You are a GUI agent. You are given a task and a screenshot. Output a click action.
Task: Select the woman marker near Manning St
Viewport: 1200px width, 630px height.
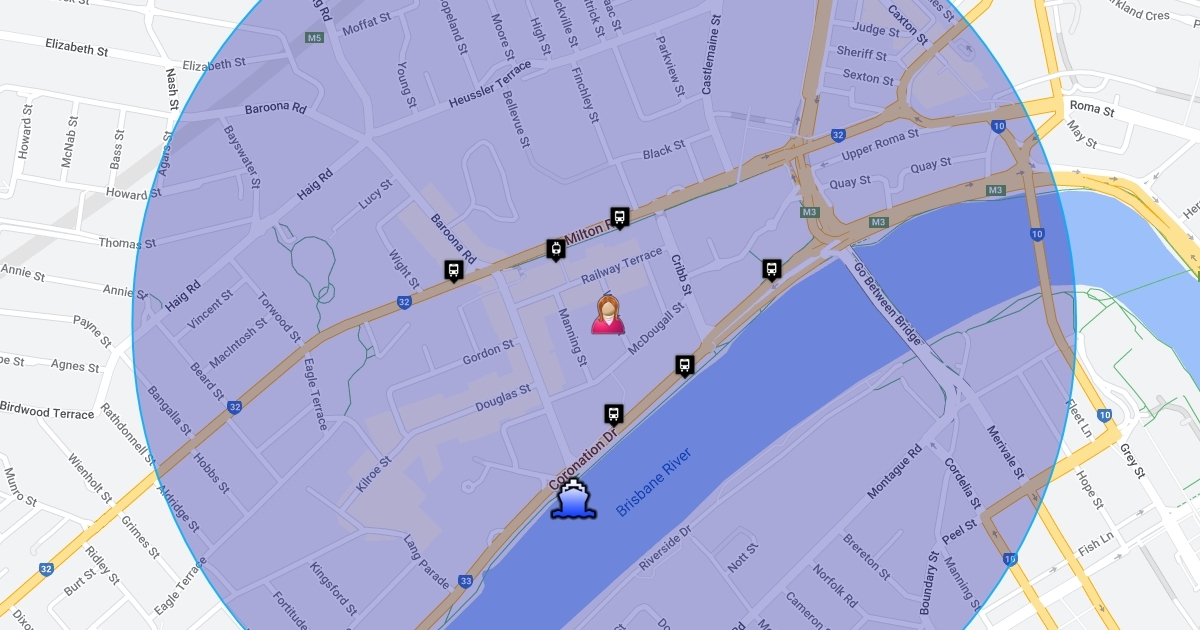pos(608,315)
